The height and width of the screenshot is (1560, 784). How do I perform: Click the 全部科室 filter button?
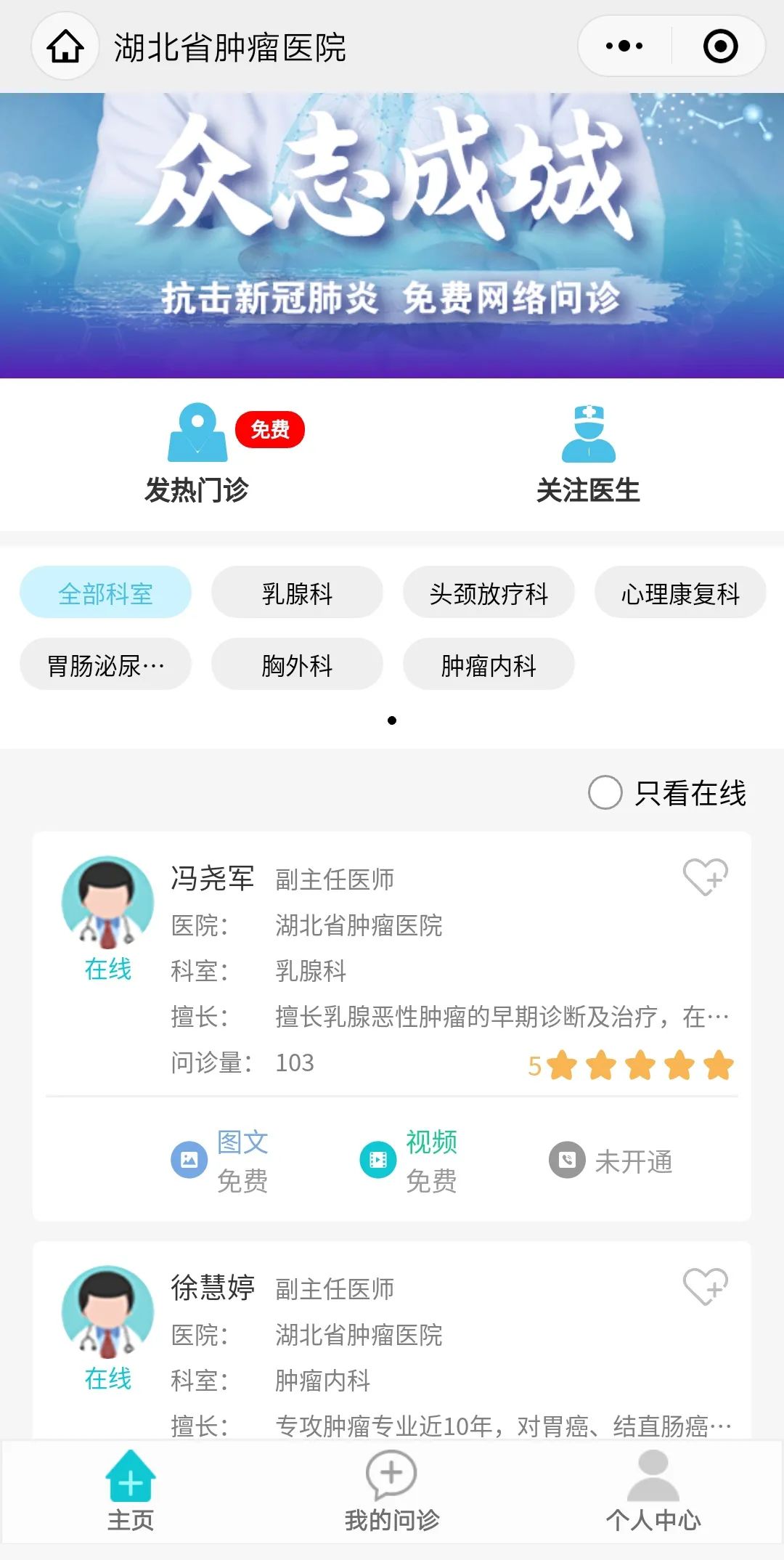(105, 593)
